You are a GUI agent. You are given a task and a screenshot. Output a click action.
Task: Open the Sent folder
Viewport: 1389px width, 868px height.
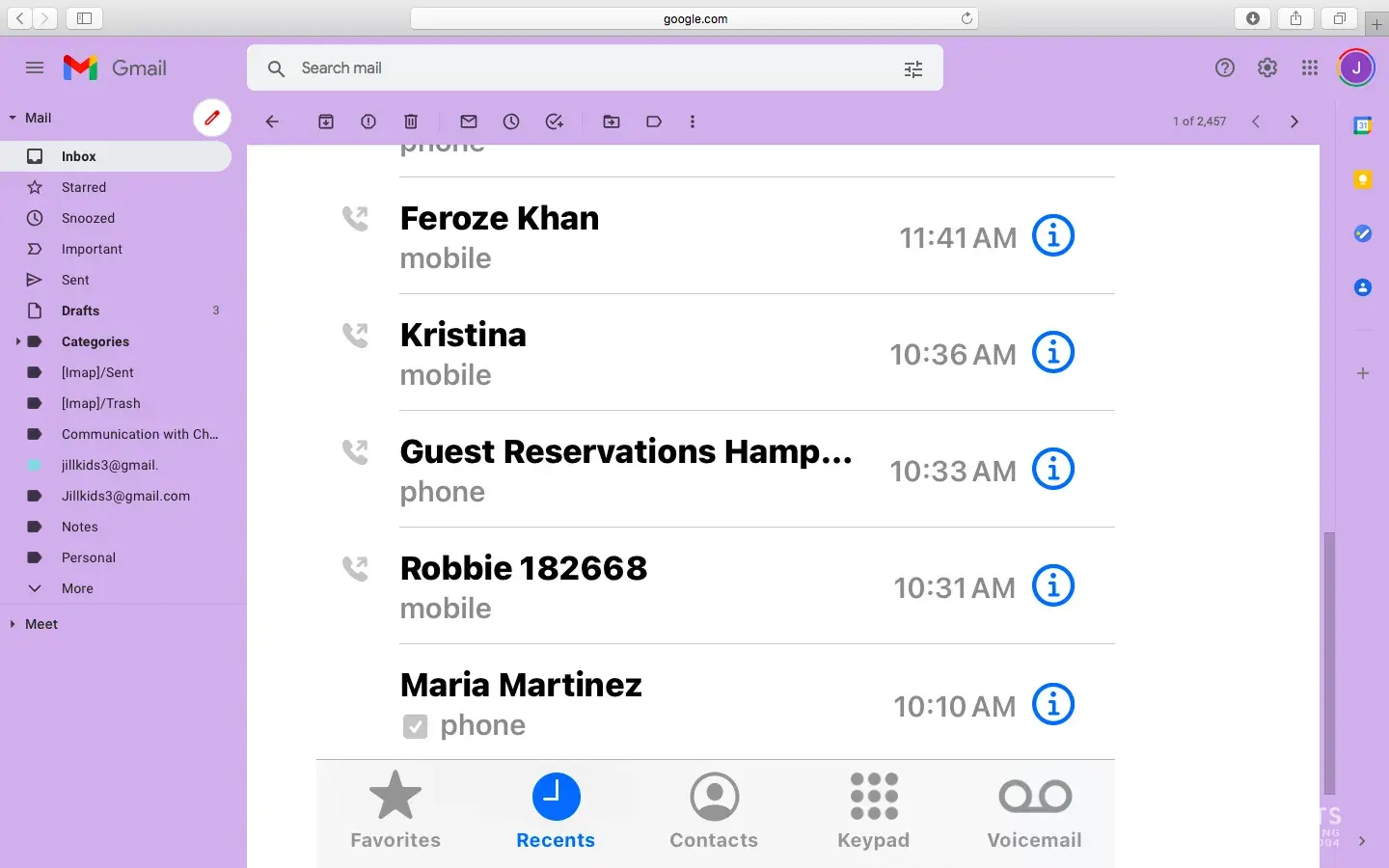click(x=75, y=280)
